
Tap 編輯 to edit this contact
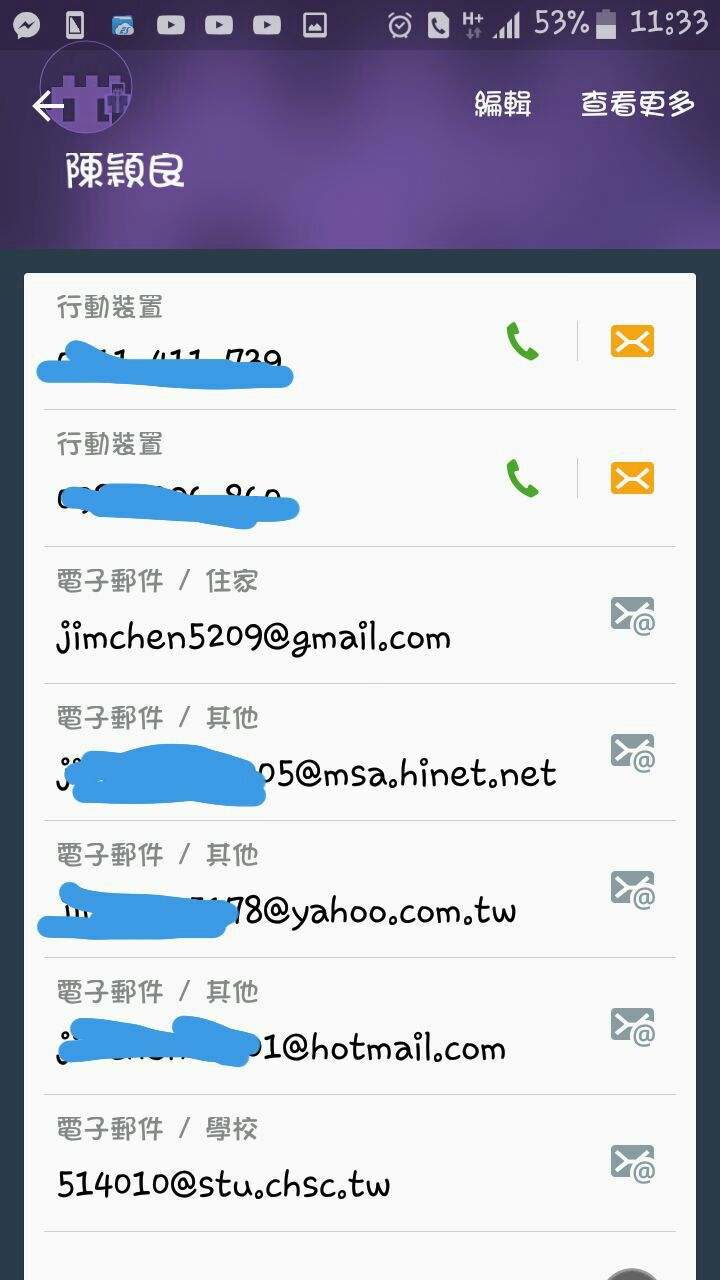pos(503,104)
